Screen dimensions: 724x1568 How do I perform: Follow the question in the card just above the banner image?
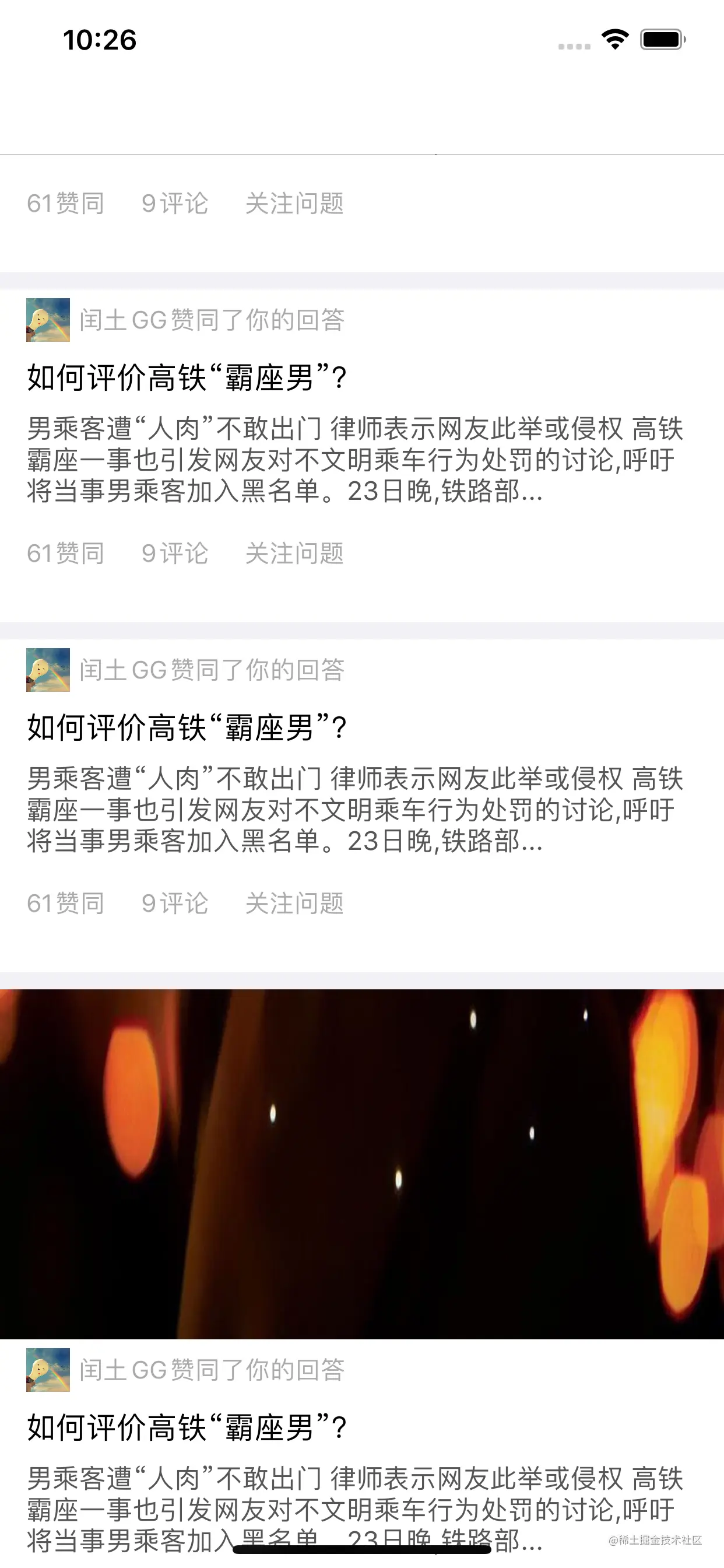point(294,904)
